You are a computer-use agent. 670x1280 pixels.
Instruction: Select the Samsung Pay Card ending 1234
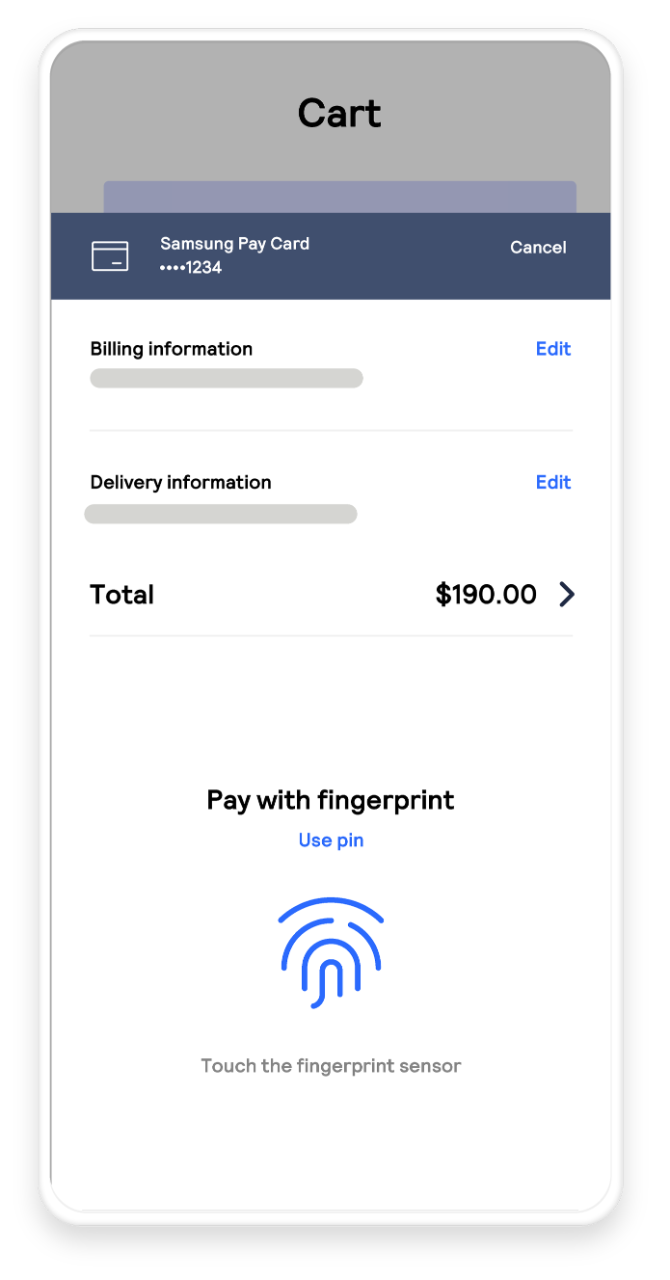[234, 255]
